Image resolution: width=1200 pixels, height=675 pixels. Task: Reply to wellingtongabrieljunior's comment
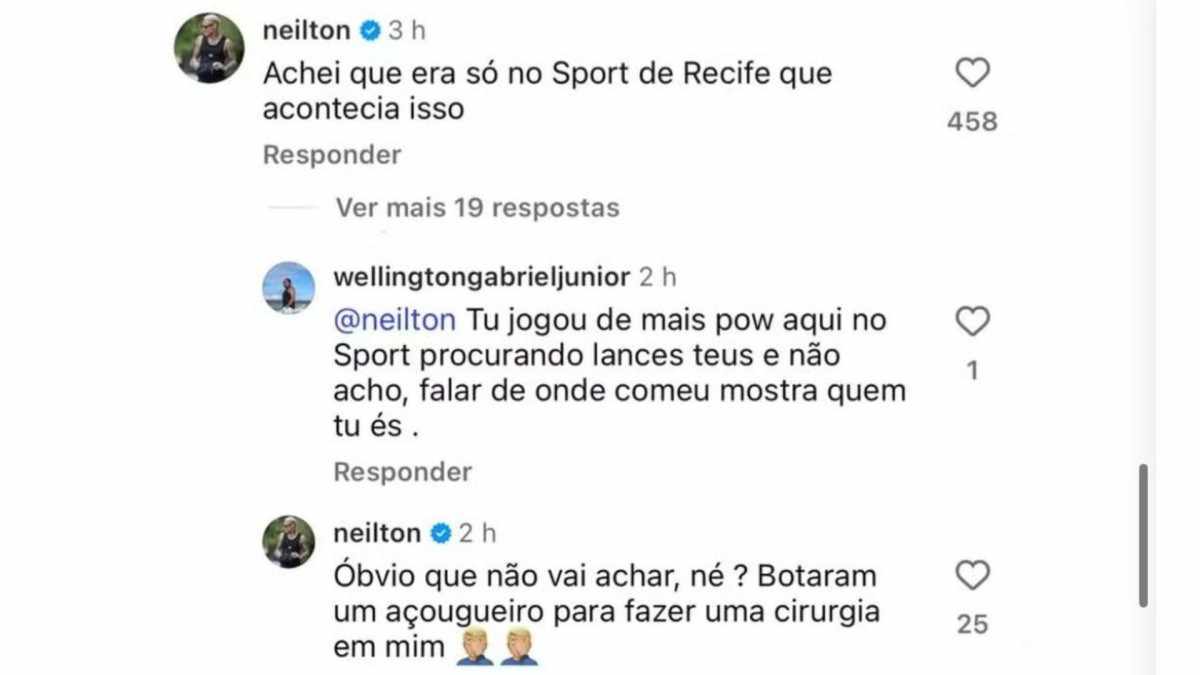[402, 471]
